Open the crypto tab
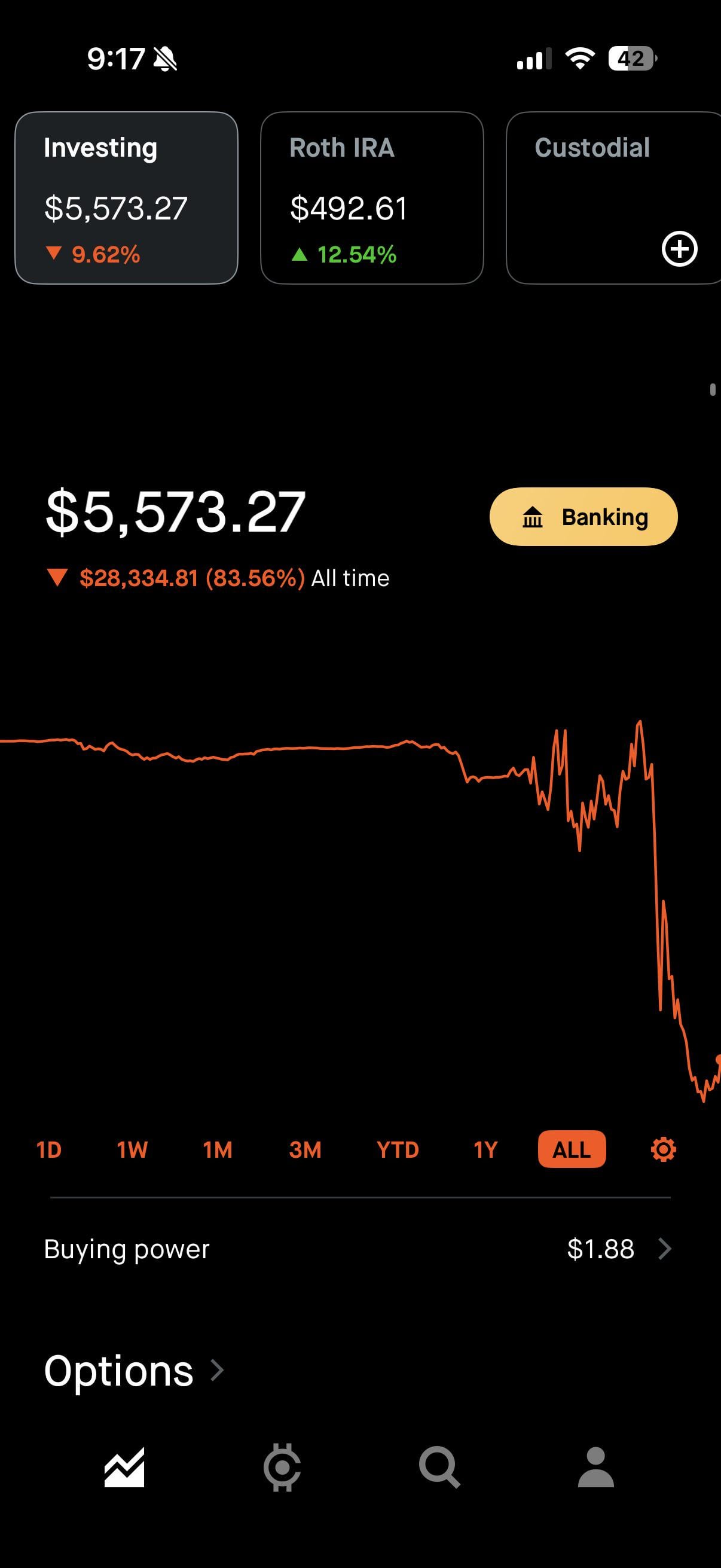Viewport: 721px width, 1568px height. click(x=282, y=1467)
